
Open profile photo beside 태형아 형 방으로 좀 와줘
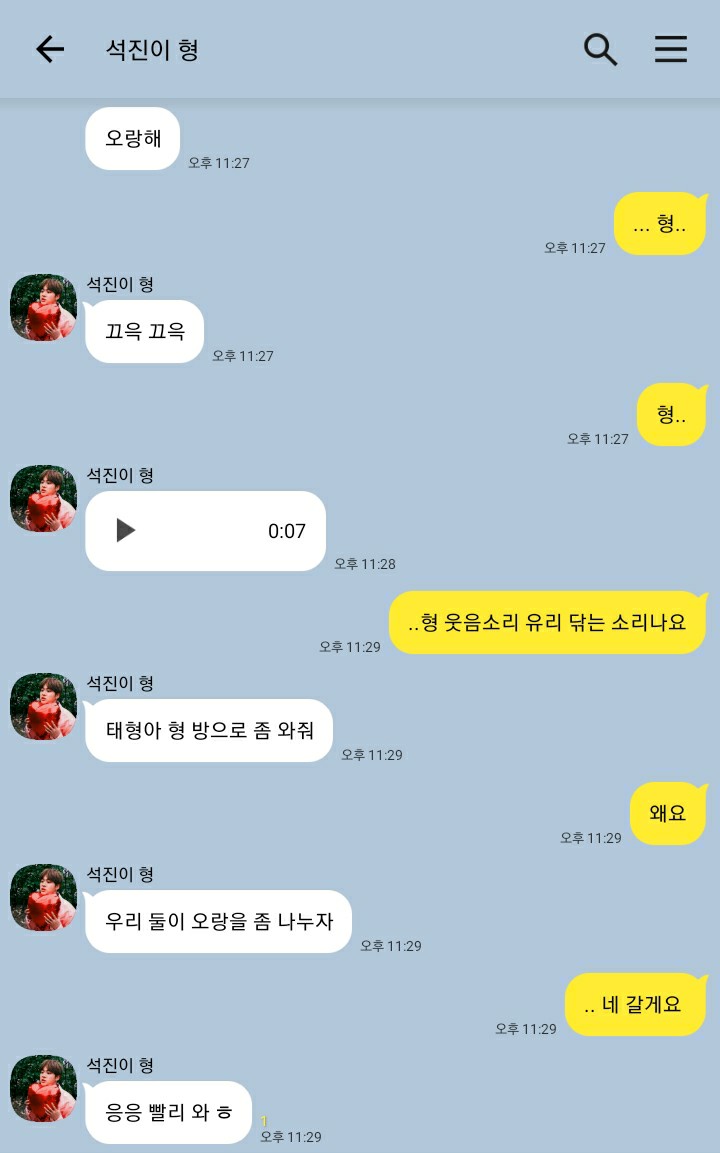(43, 707)
